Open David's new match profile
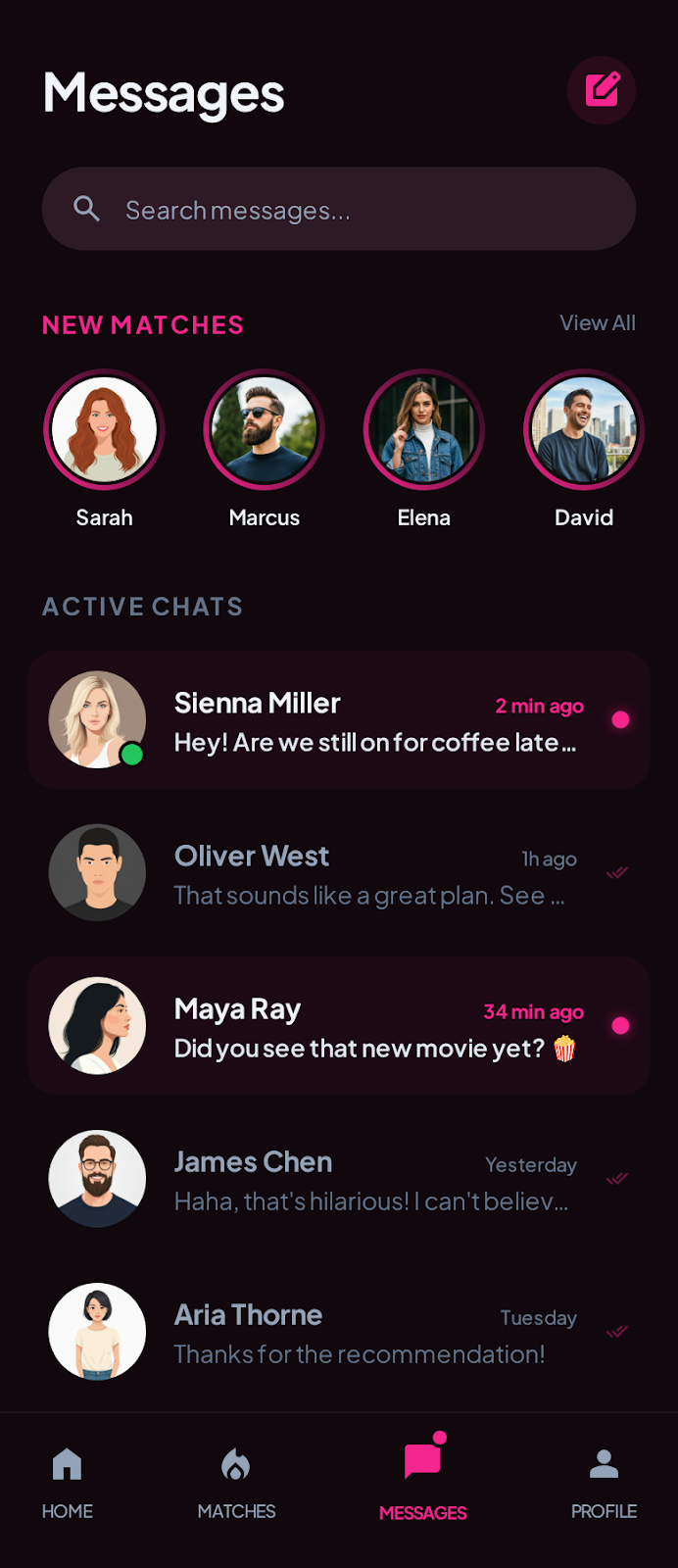 coord(583,430)
